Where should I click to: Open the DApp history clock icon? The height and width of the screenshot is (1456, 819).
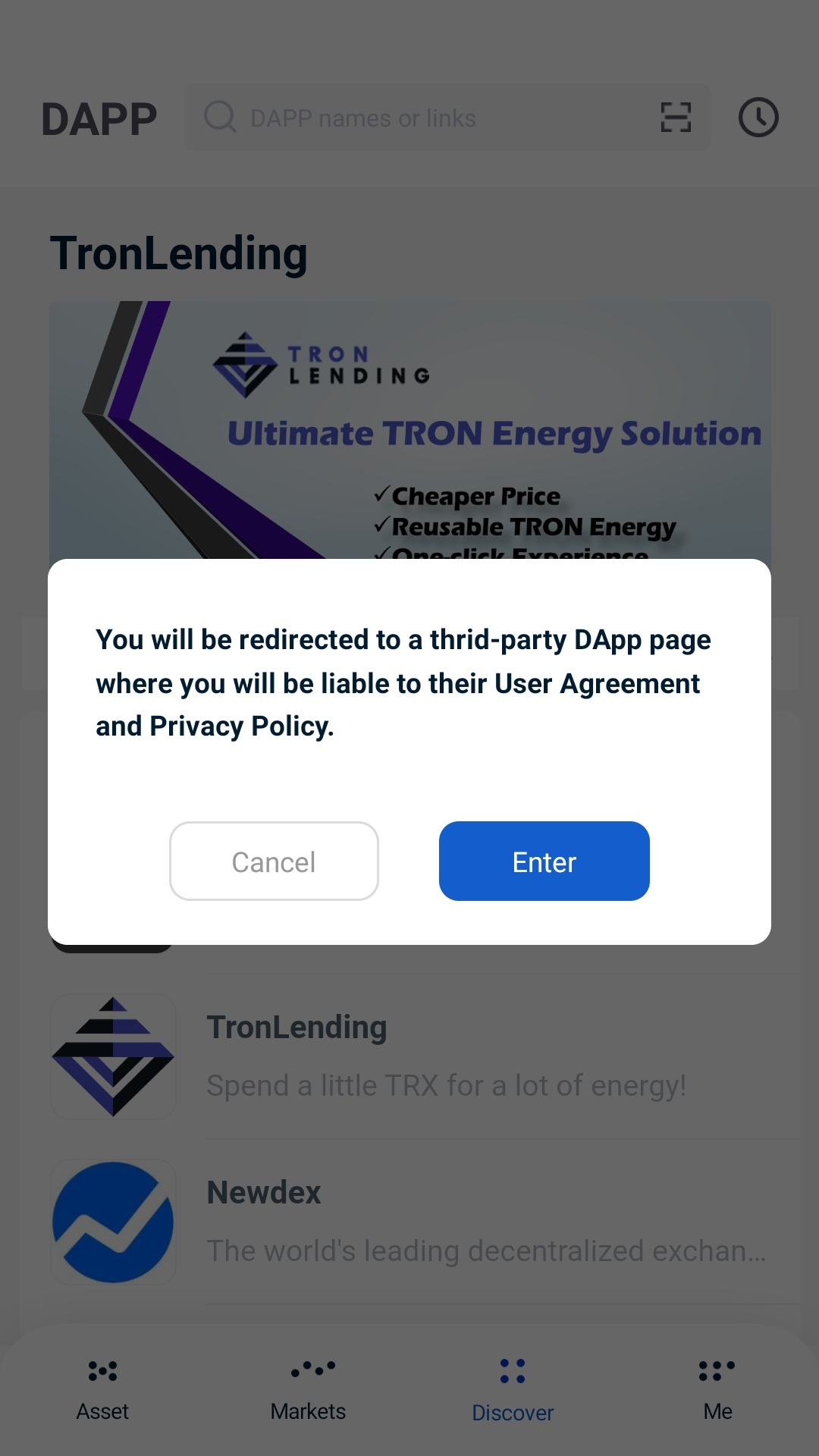point(758,118)
